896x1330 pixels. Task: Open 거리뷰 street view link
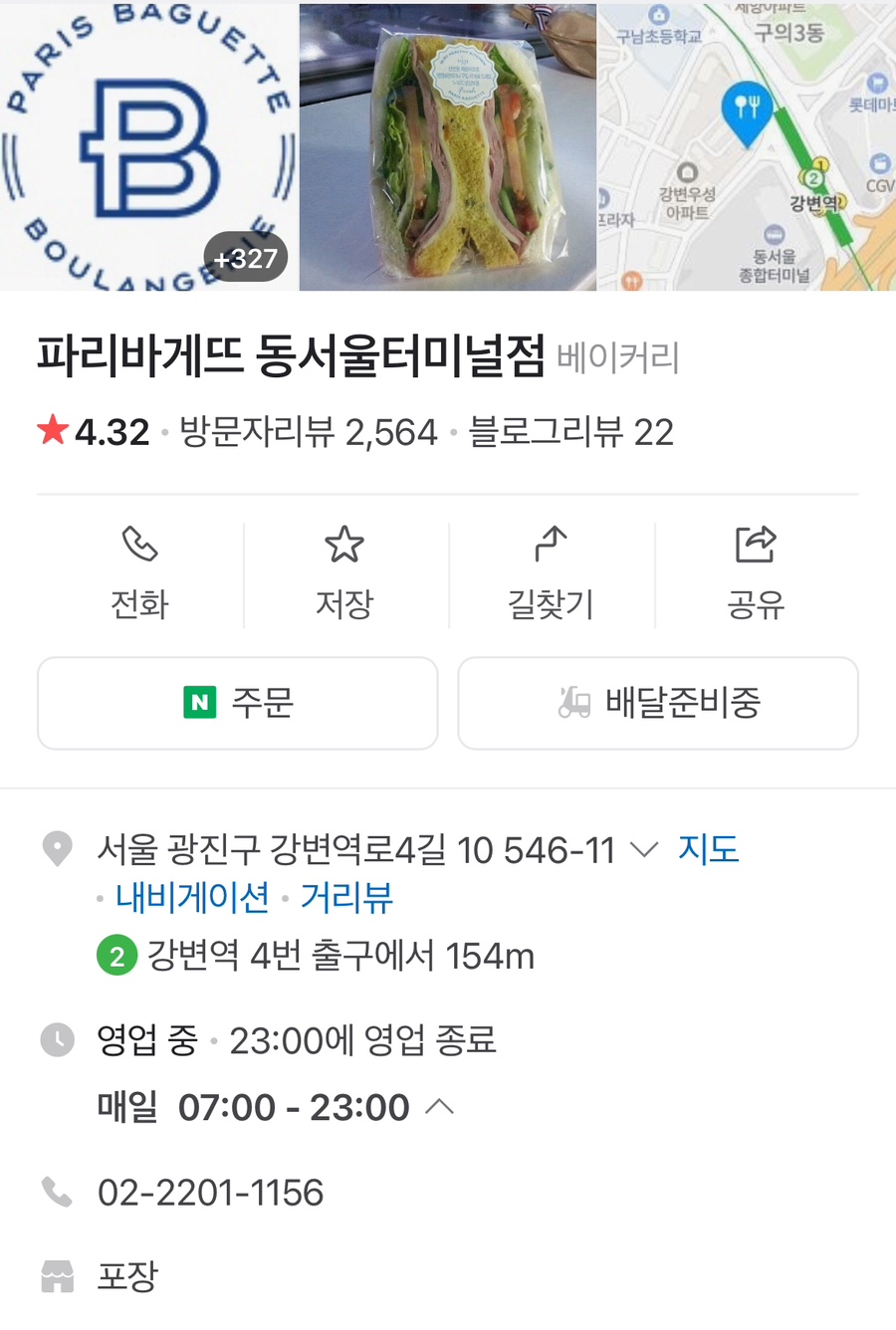click(346, 898)
